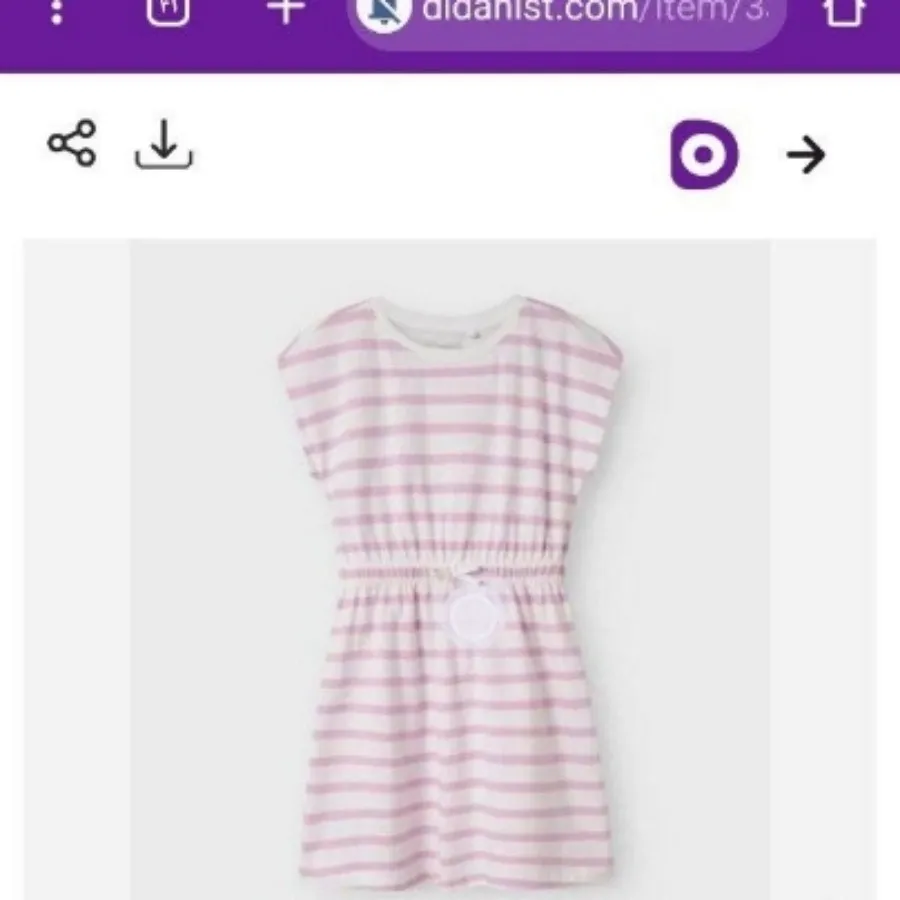The image size is (900, 900).
Task: Add a new browser tab
Action: coord(286,10)
